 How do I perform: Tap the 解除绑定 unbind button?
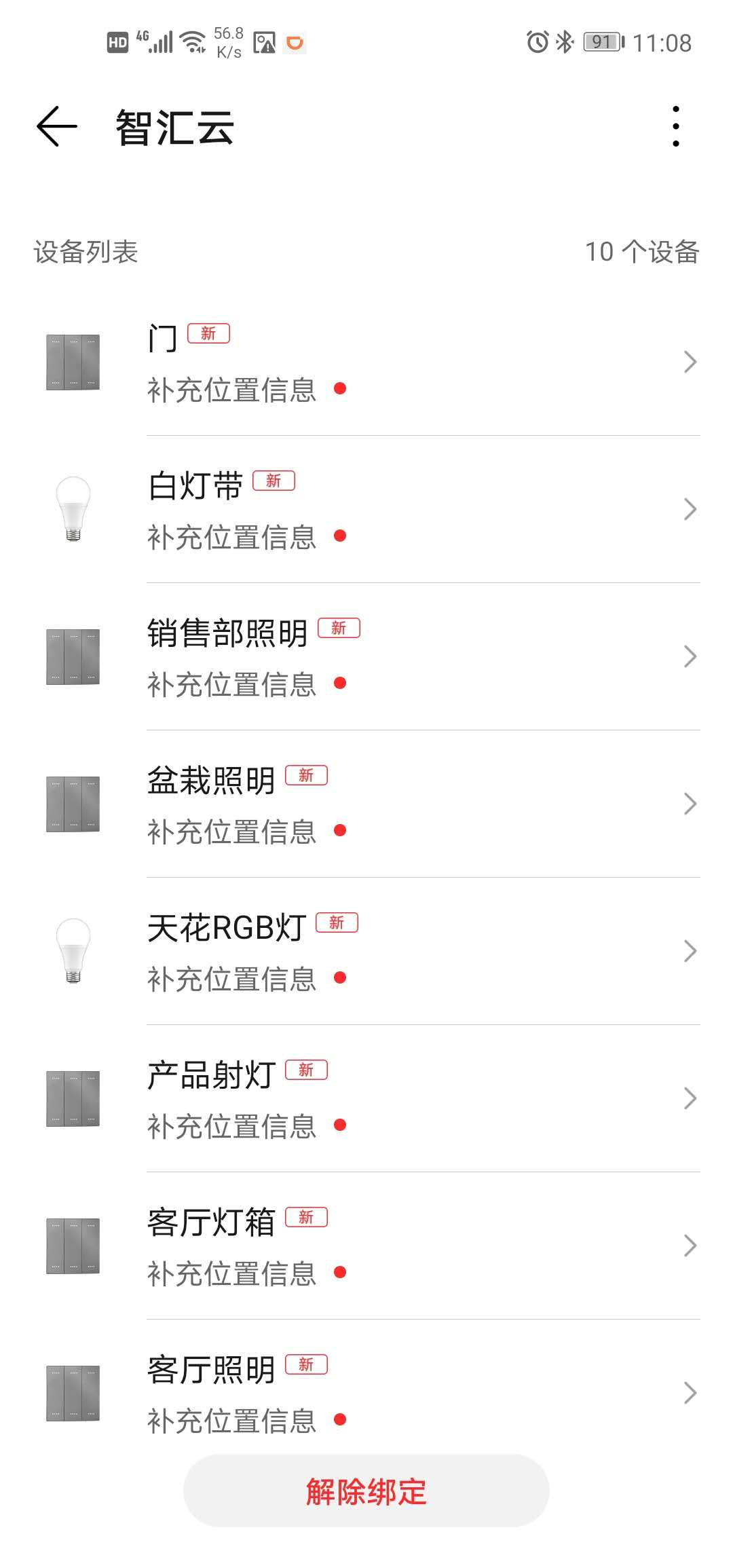(366, 1491)
